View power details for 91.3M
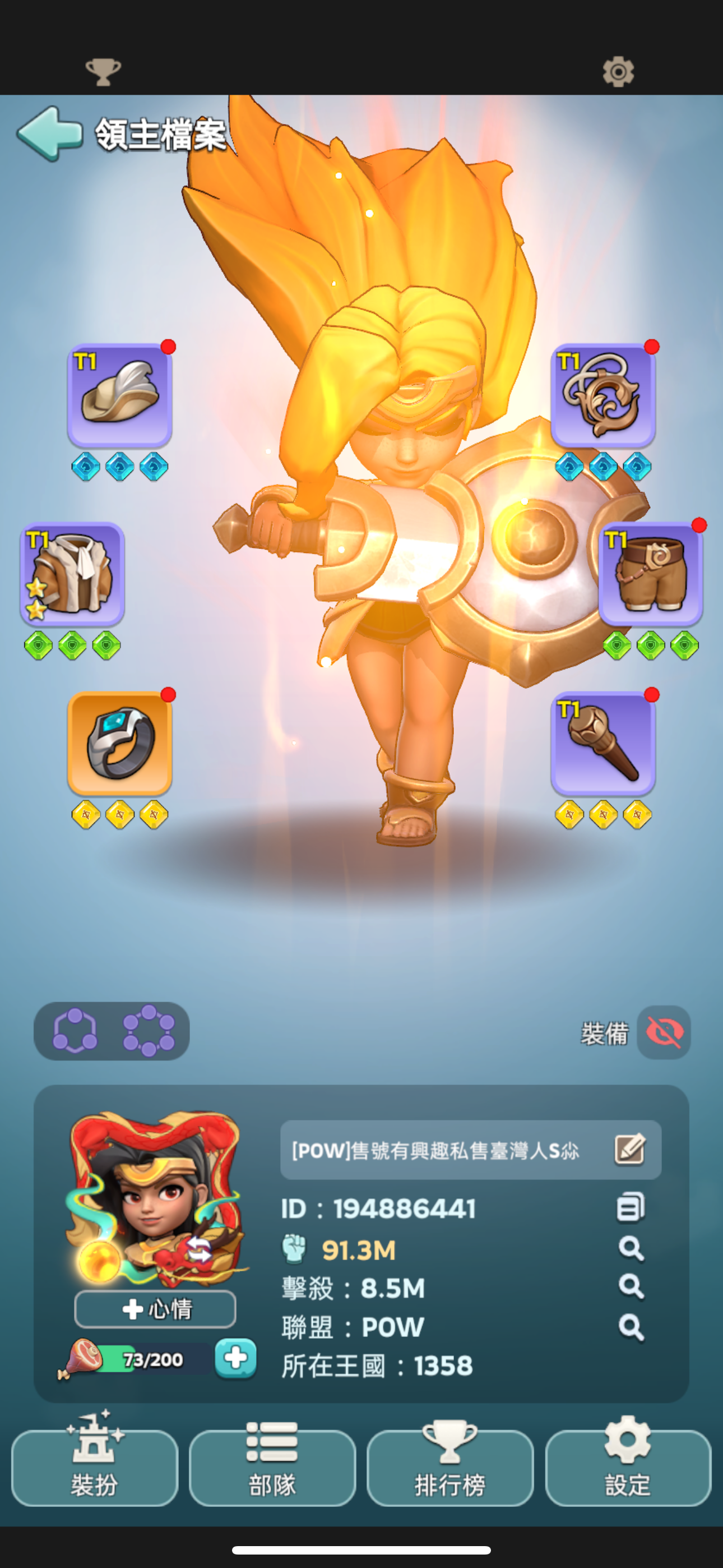 tap(631, 1248)
